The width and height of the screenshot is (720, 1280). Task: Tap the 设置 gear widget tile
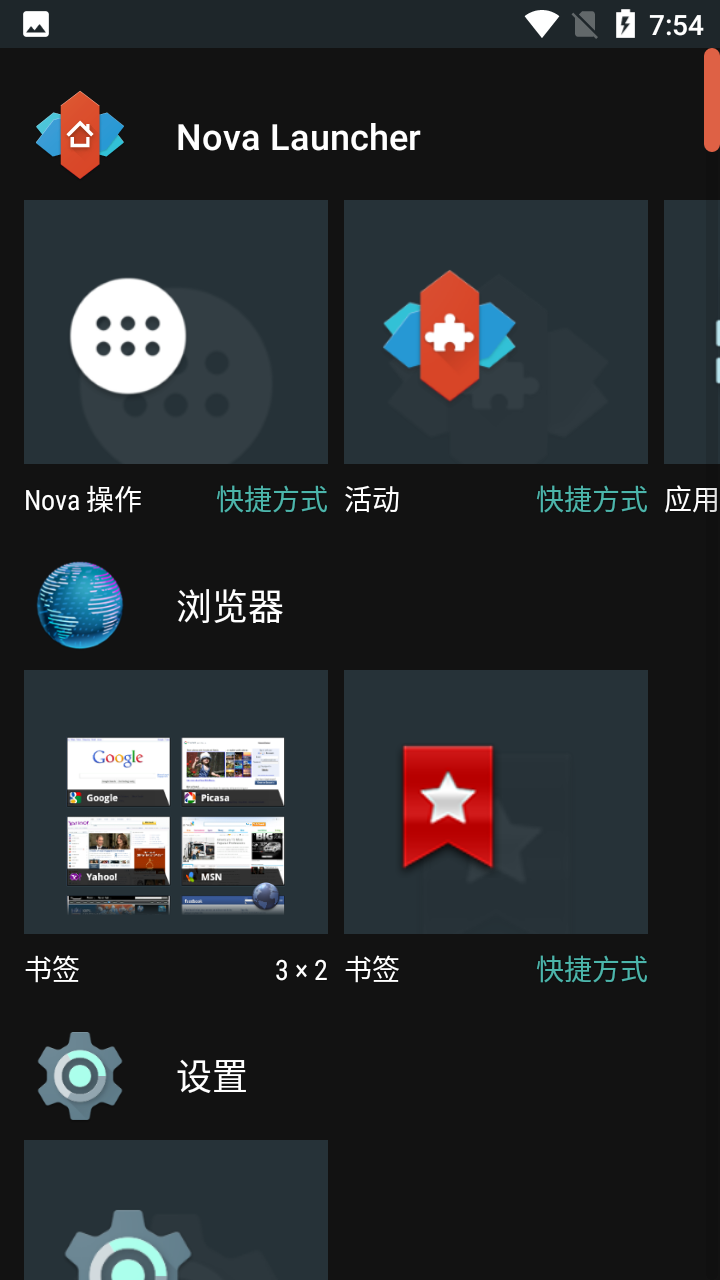(x=176, y=1210)
